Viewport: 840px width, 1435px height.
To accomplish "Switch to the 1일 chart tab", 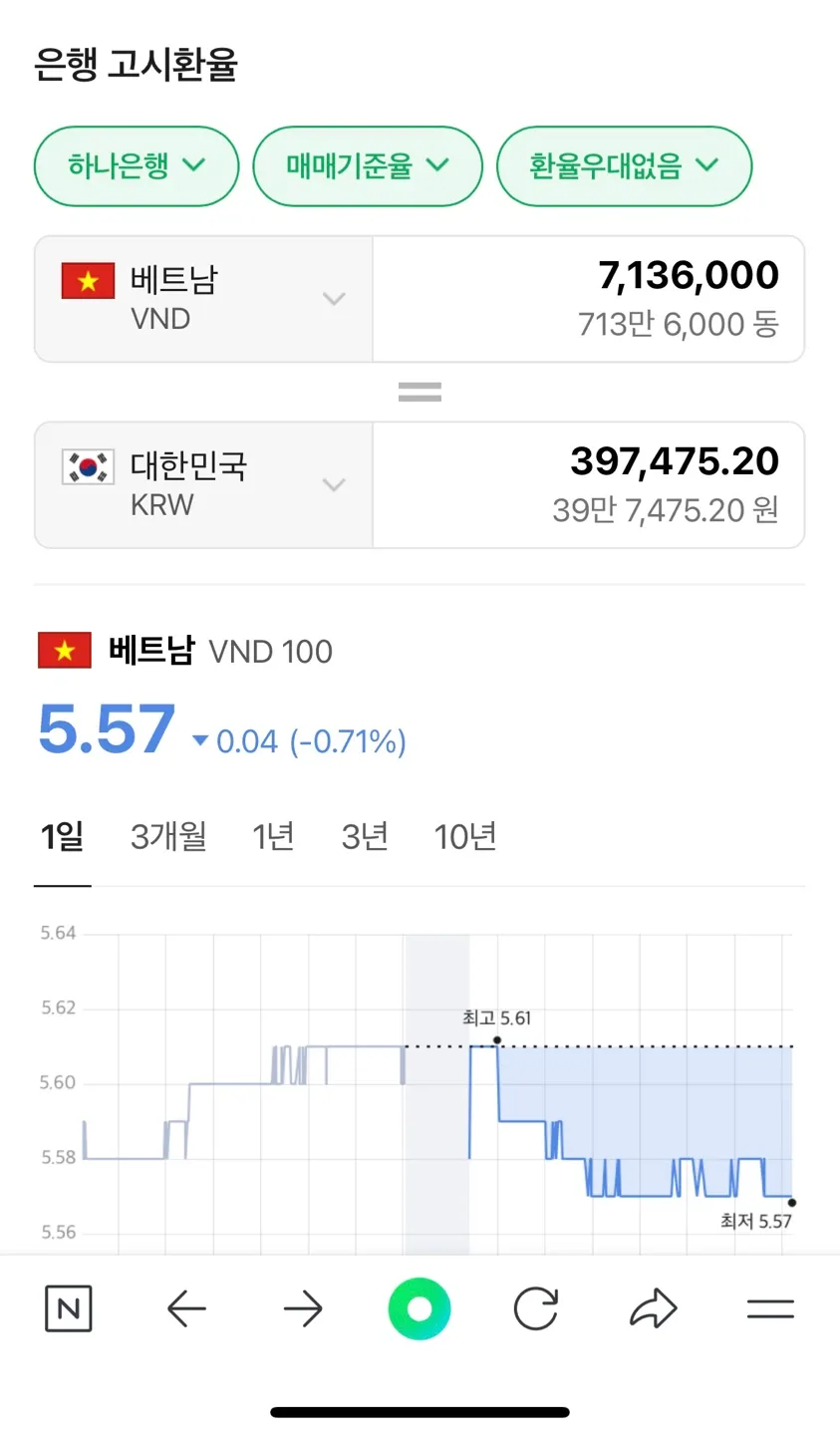I will [62, 837].
